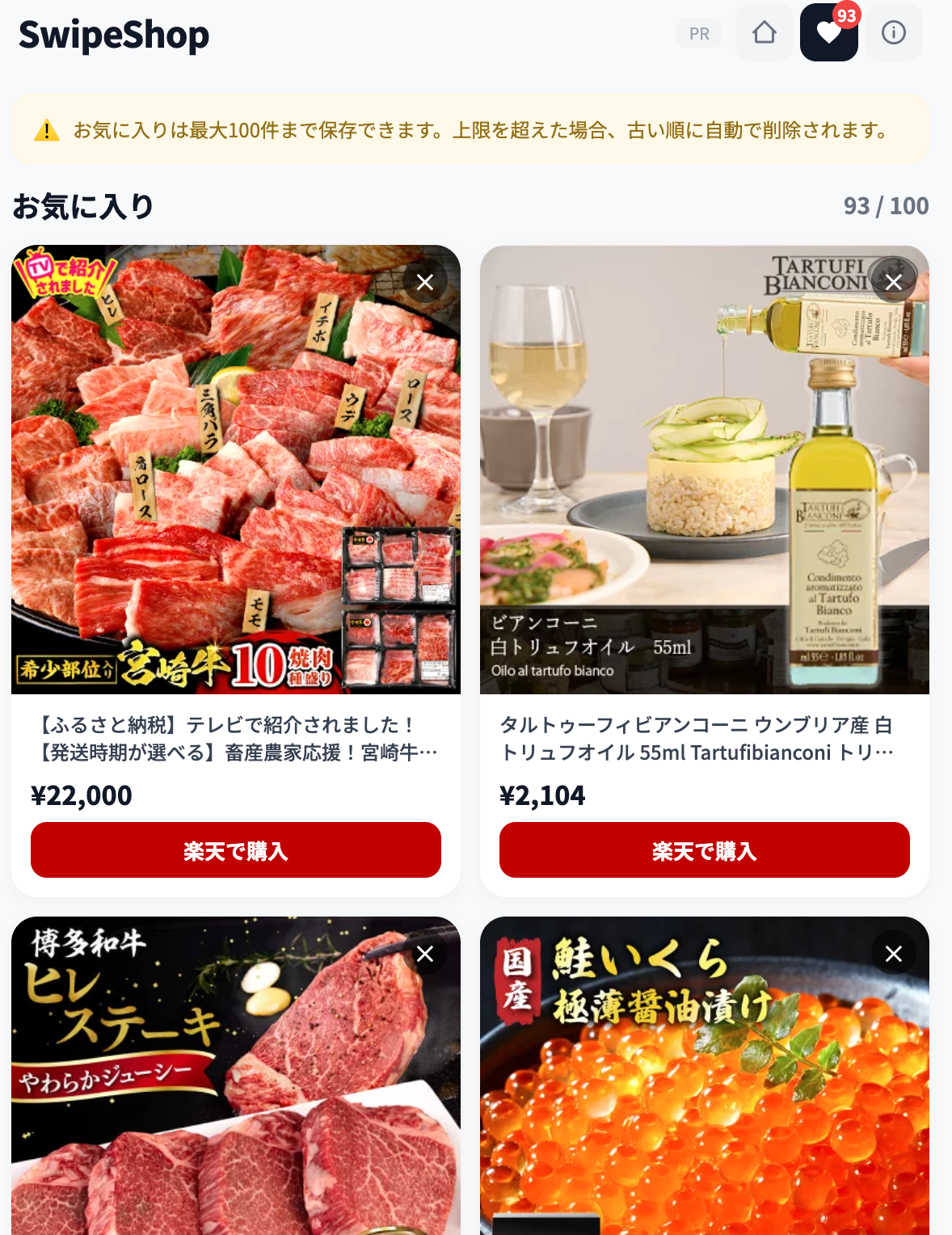Click 楽天で購入 for the 宮崎牛 product
The image size is (952, 1235).
click(235, 849)
